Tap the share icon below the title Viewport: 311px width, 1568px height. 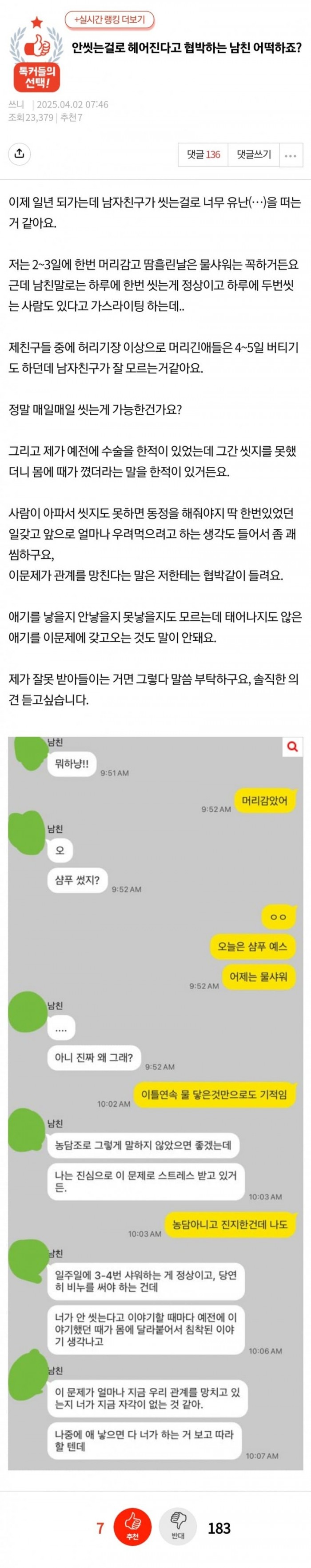tap(20, 154)
